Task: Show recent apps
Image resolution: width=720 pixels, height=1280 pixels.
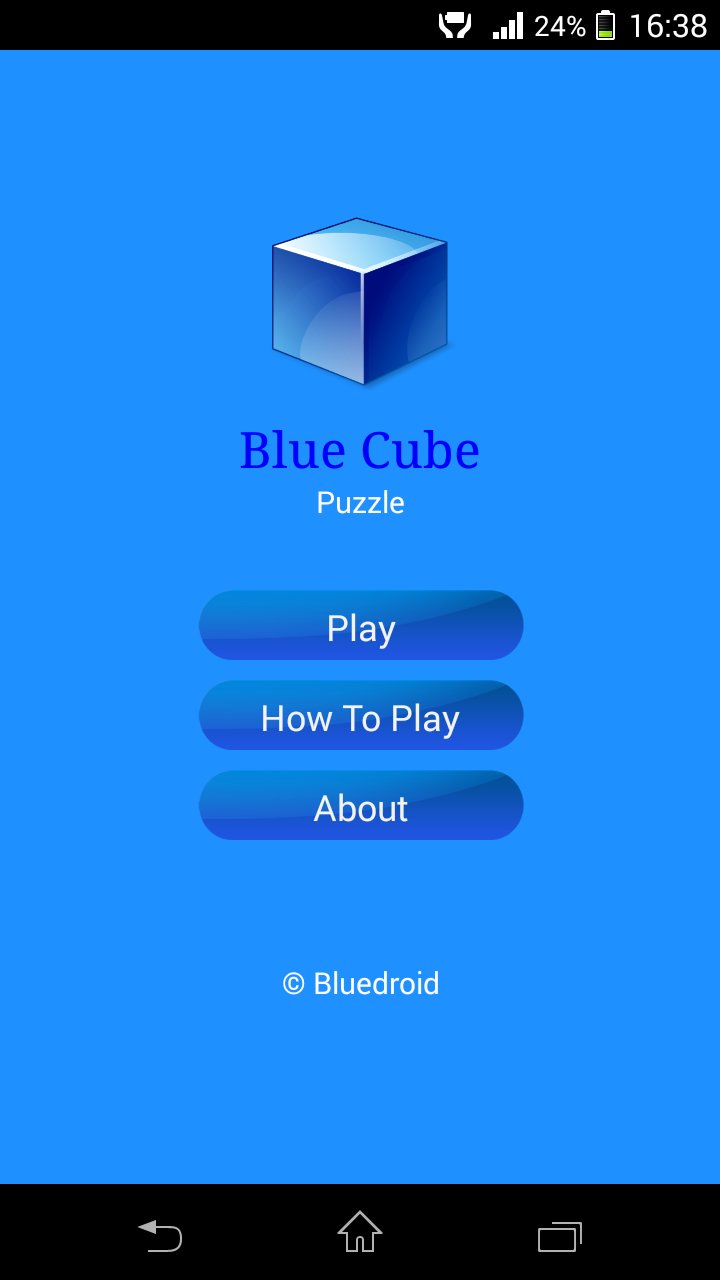Action: (x=560, y=1236)
